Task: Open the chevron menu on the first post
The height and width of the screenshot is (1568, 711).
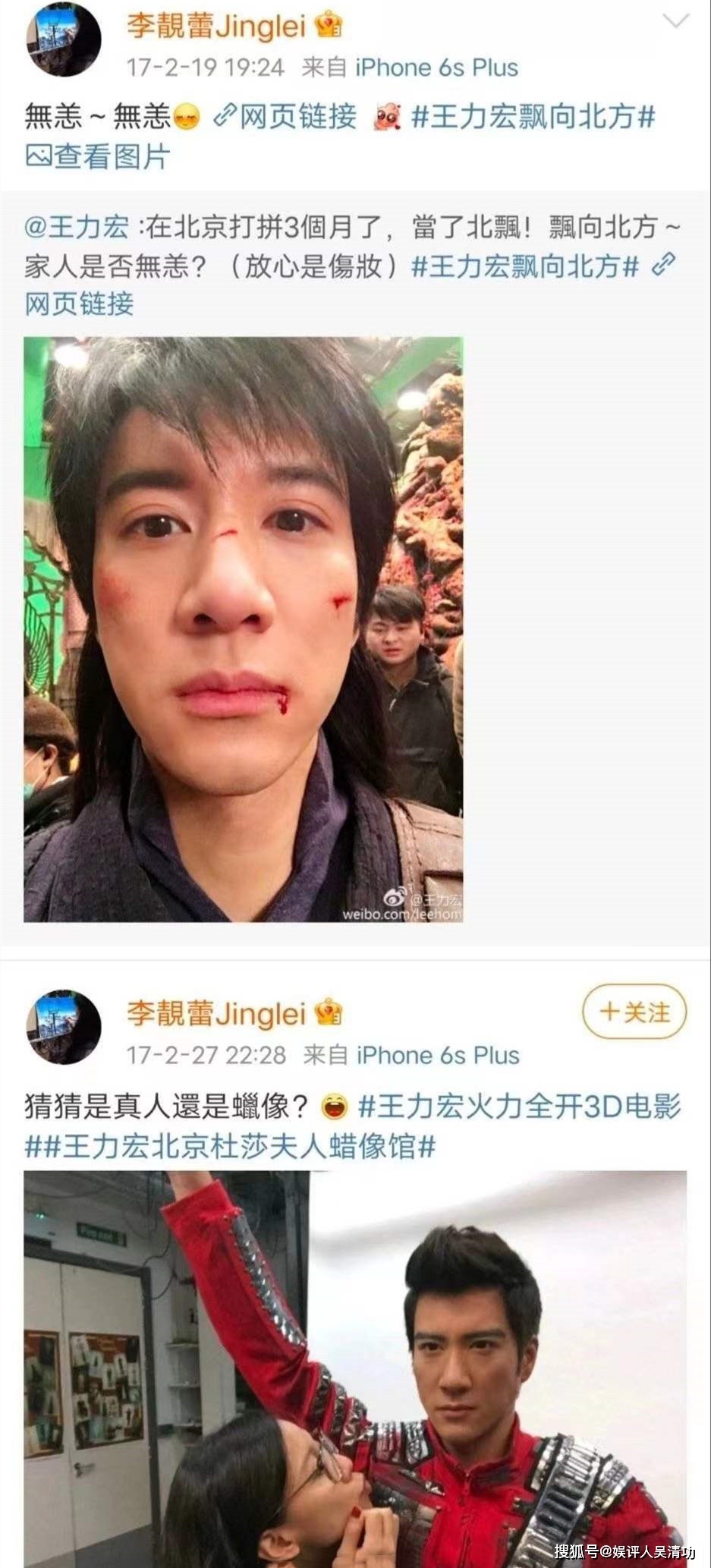Action: tap(675, 22)
